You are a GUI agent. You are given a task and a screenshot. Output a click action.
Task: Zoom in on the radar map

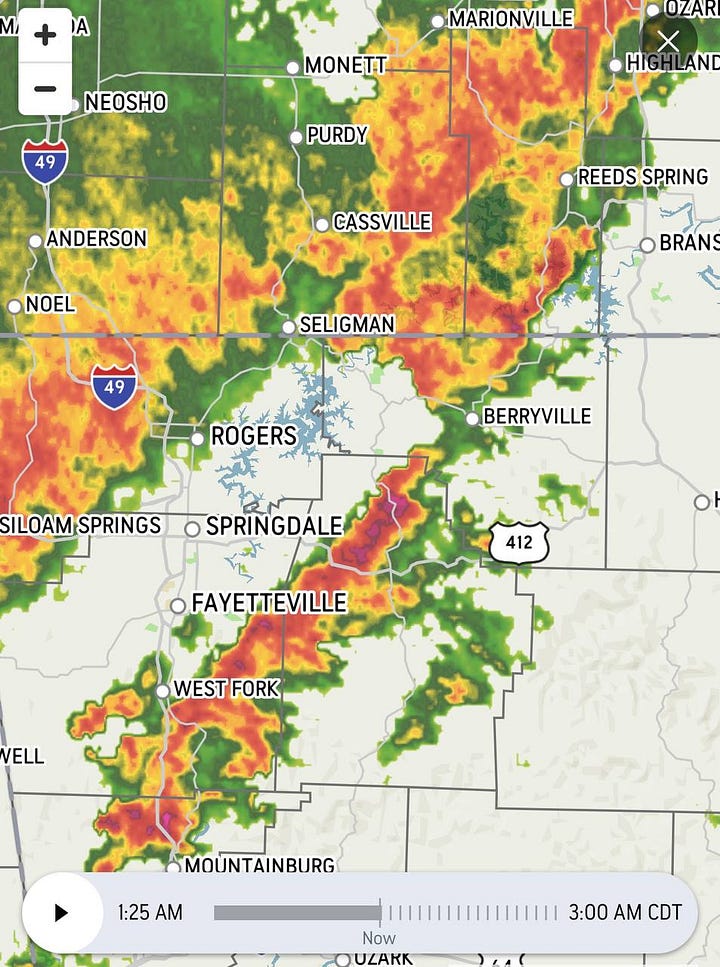pos(45,36)
